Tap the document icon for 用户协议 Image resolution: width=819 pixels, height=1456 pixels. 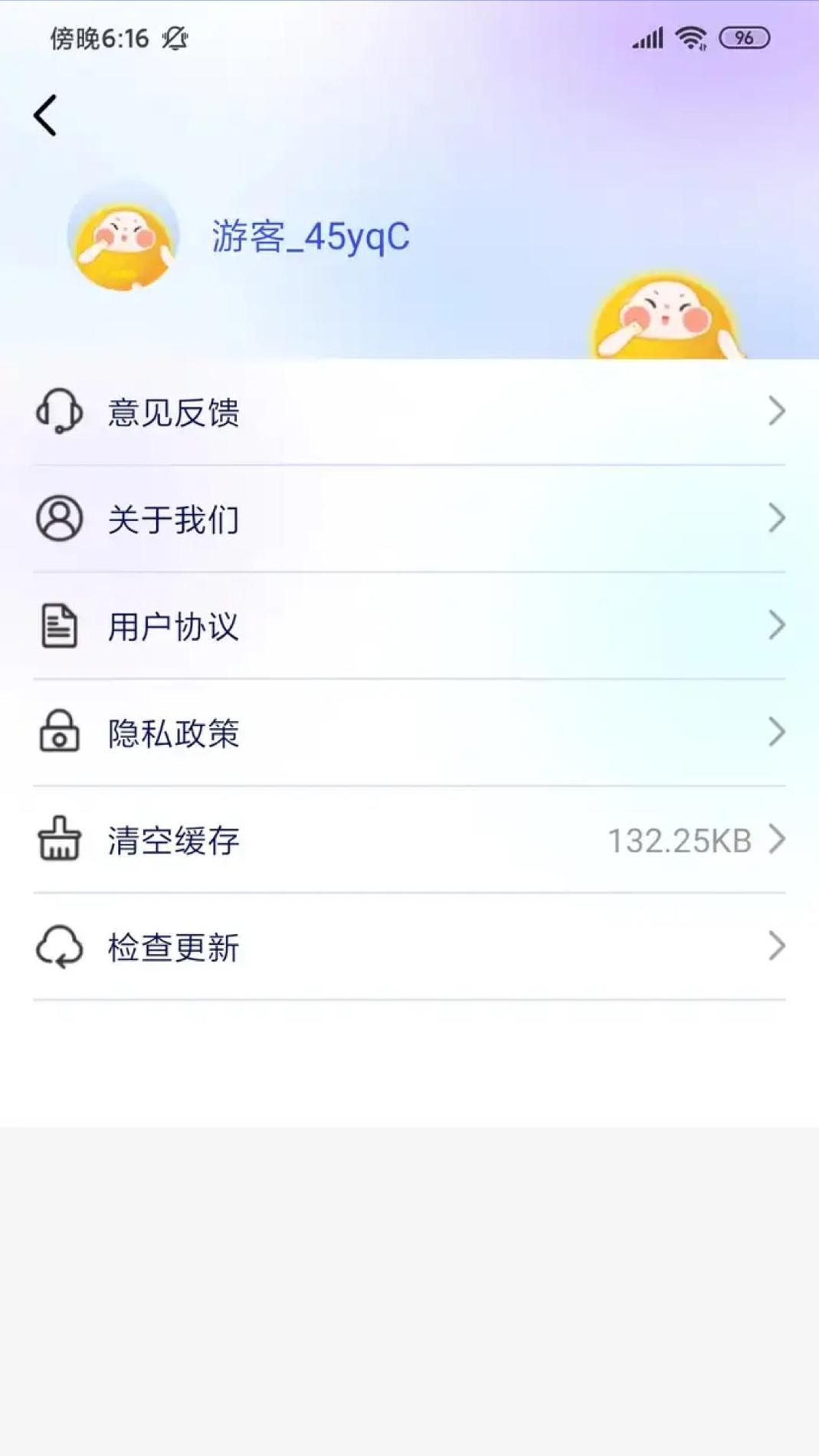point(60,627)
